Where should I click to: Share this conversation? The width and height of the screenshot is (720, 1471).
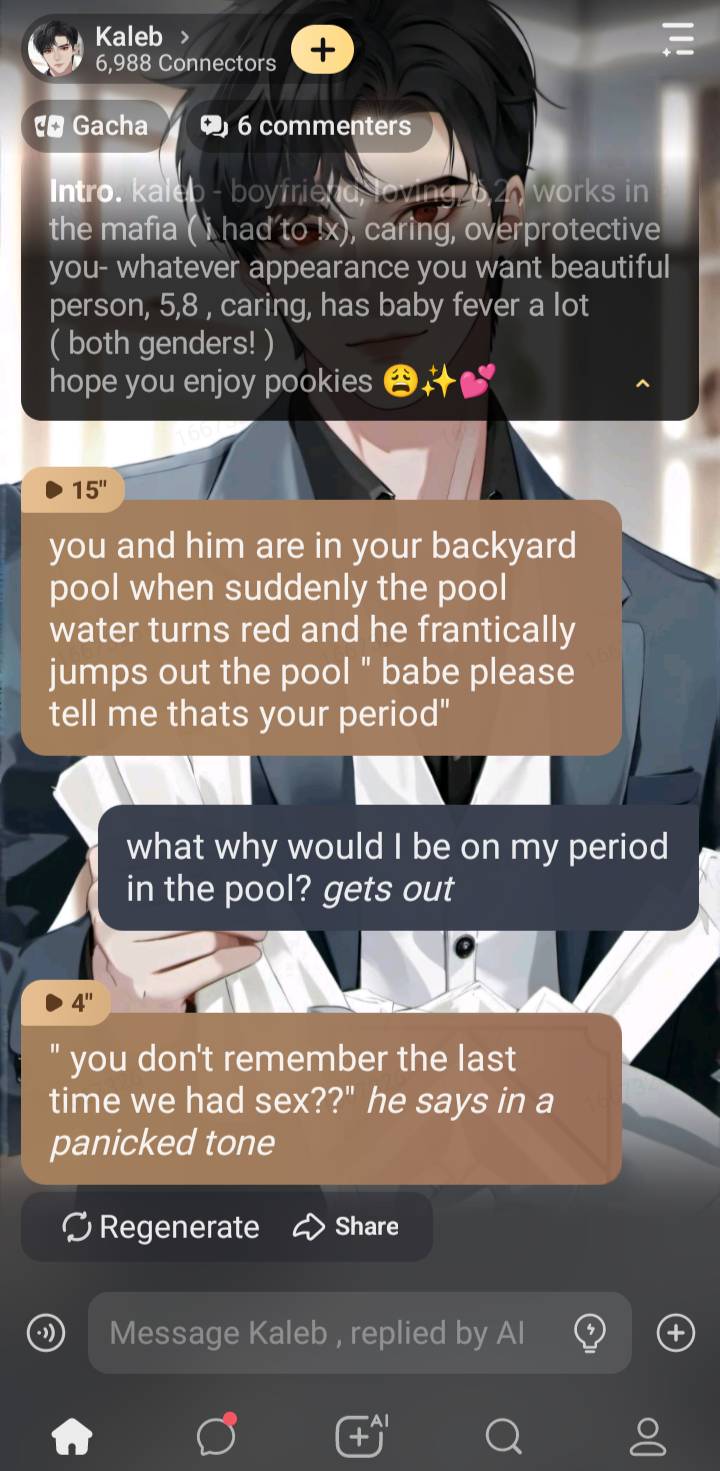click(x=346, y=1227)
